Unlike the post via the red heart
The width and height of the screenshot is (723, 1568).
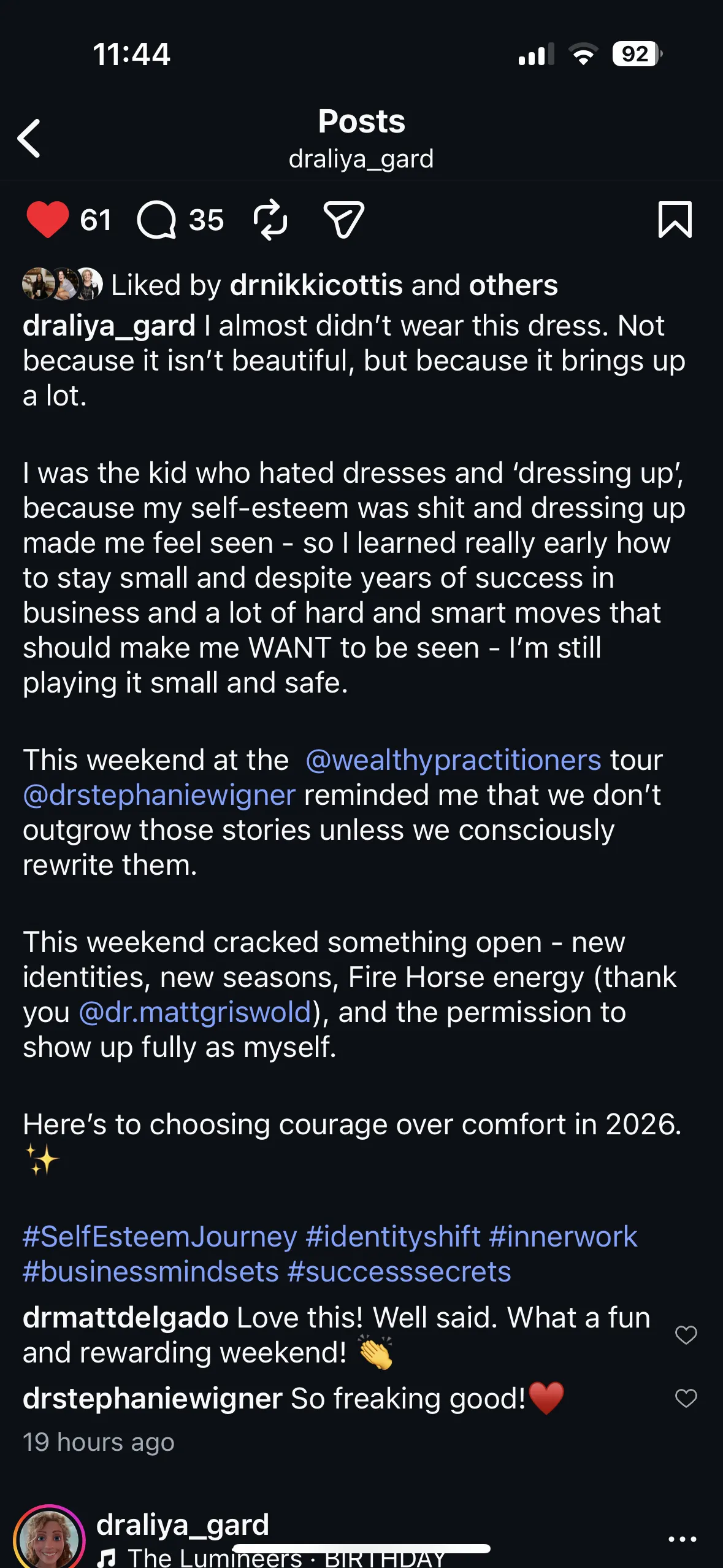[48, 220]
